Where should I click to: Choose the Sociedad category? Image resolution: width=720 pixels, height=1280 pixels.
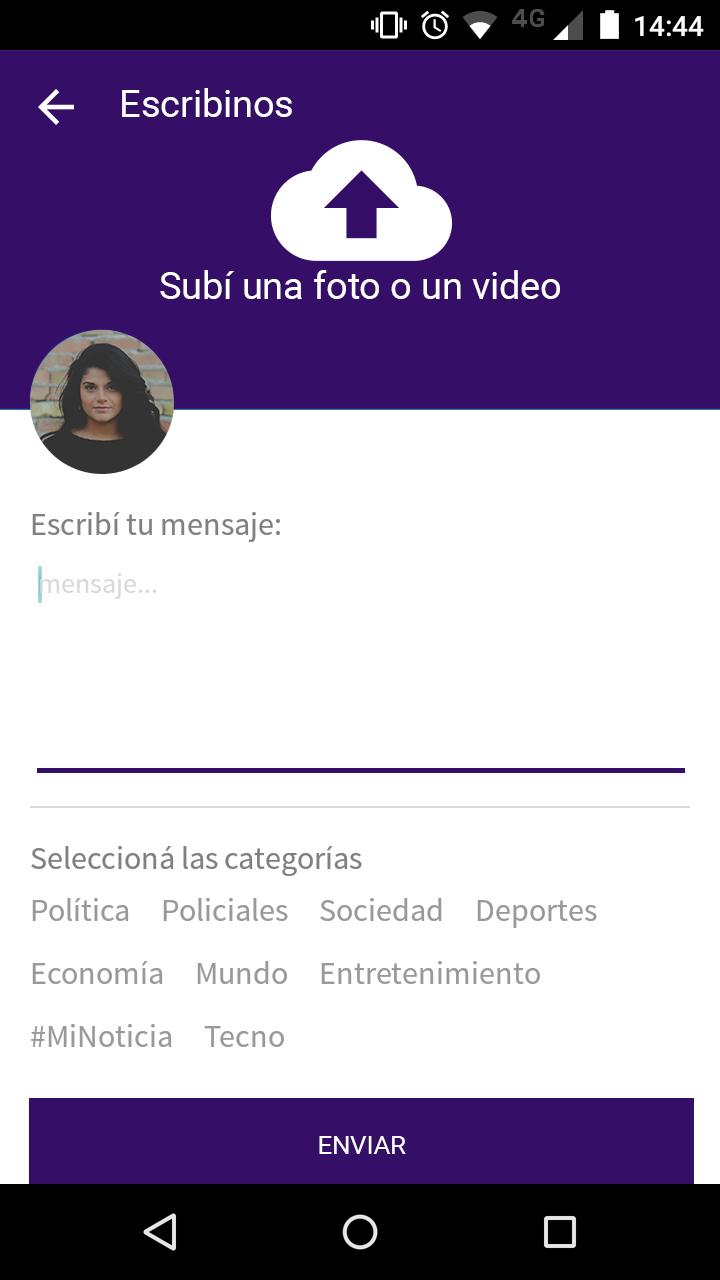coord(381,911)
